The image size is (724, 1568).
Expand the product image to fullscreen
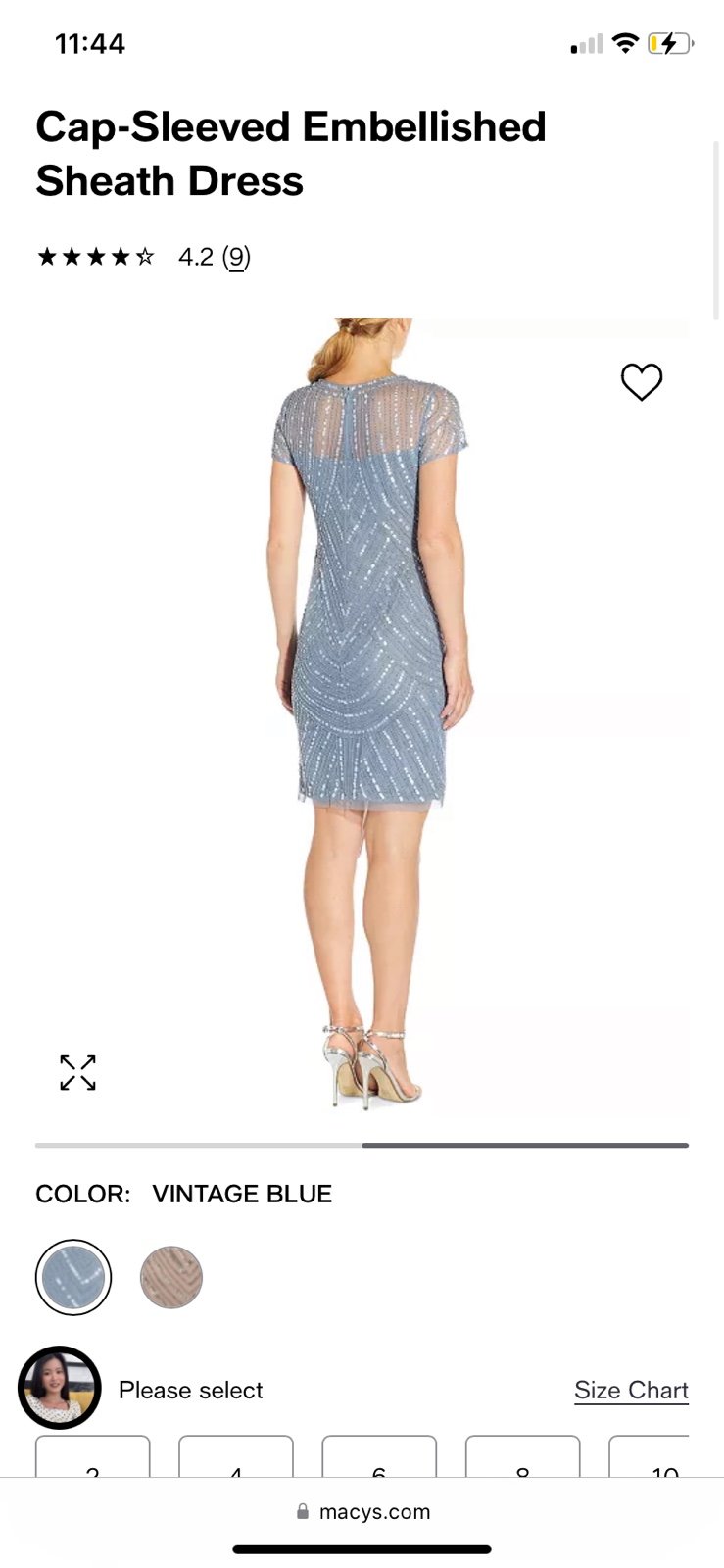(77, 1073)
